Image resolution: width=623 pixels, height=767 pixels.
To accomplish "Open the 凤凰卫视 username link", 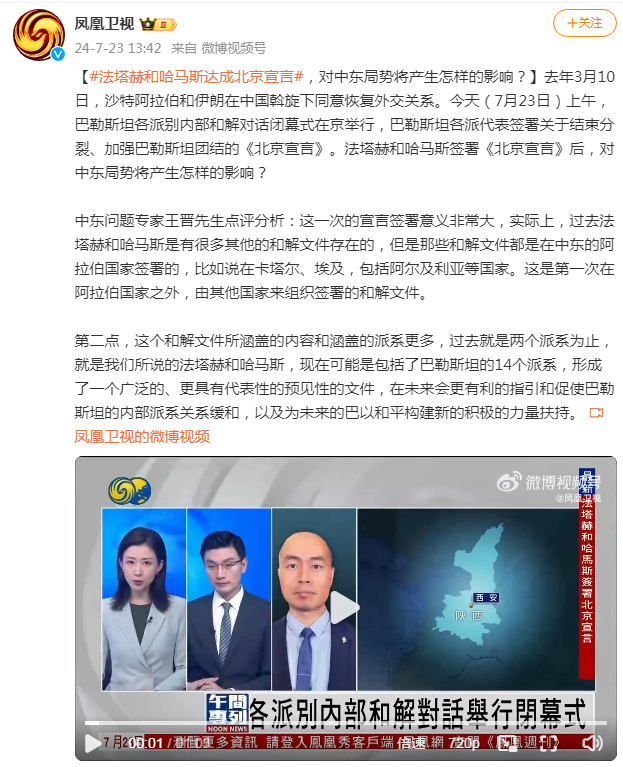I will (106, 22).
